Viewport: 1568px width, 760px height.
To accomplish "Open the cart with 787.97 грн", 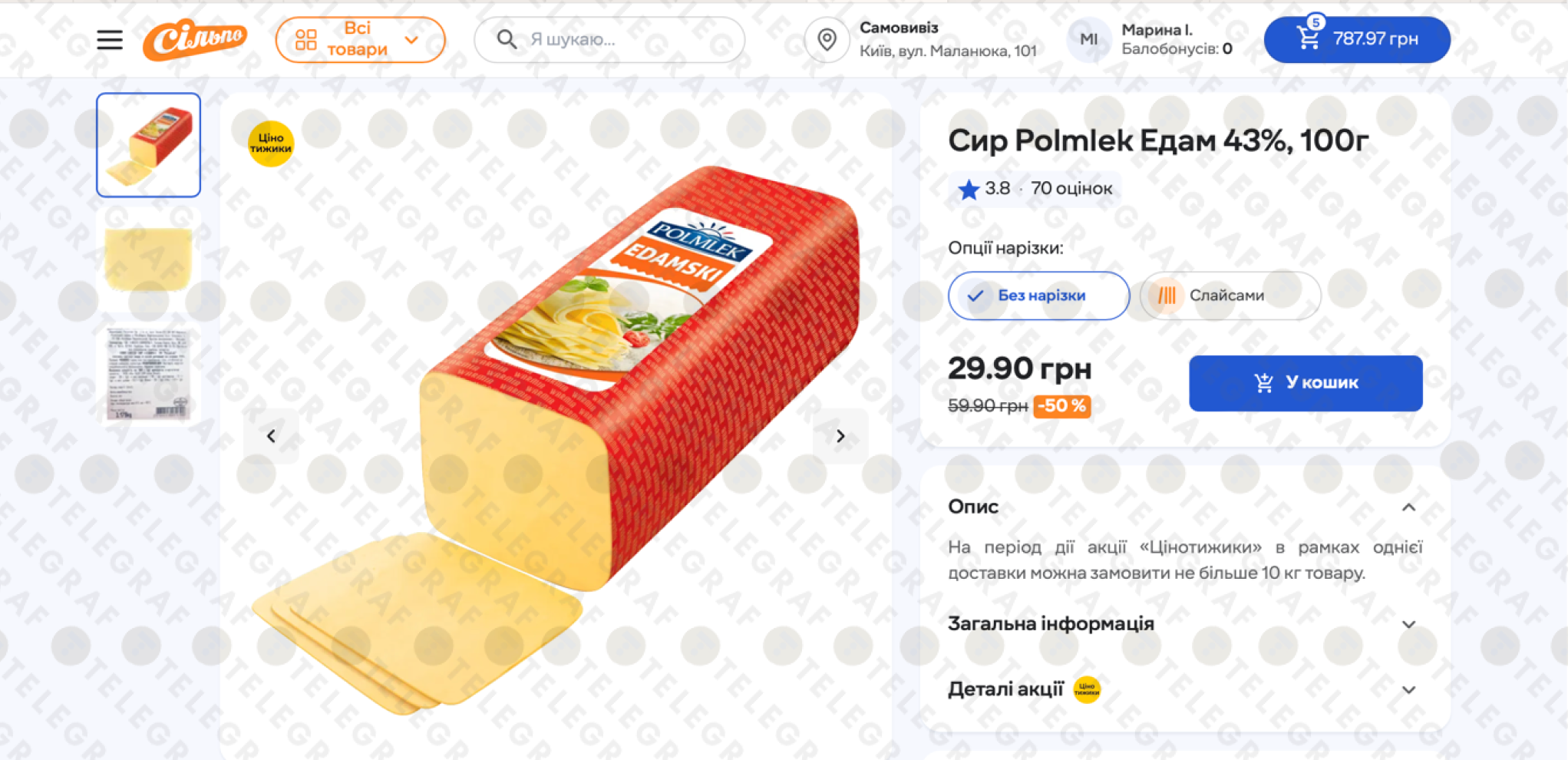I will 1356,39.
